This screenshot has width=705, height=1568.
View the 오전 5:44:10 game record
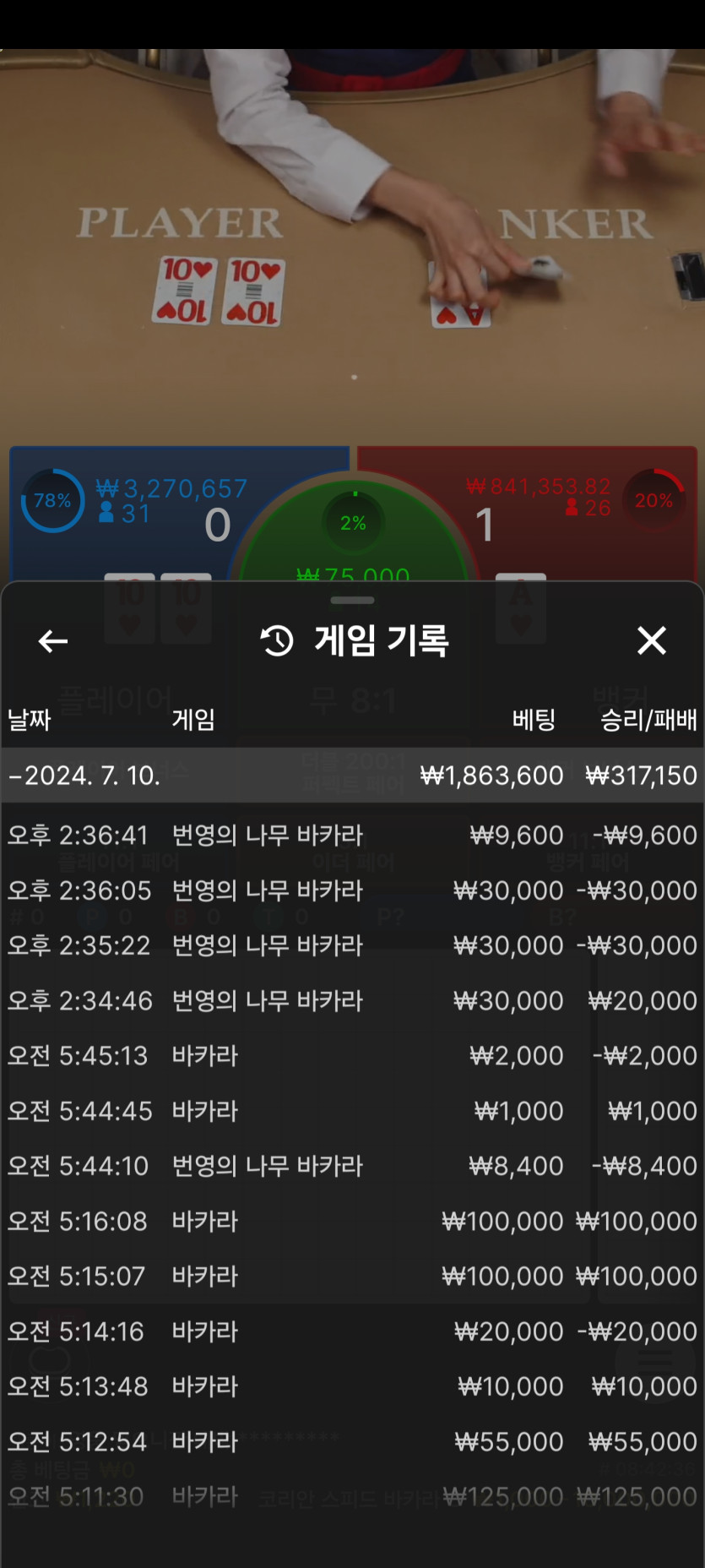pos(352,1166)
